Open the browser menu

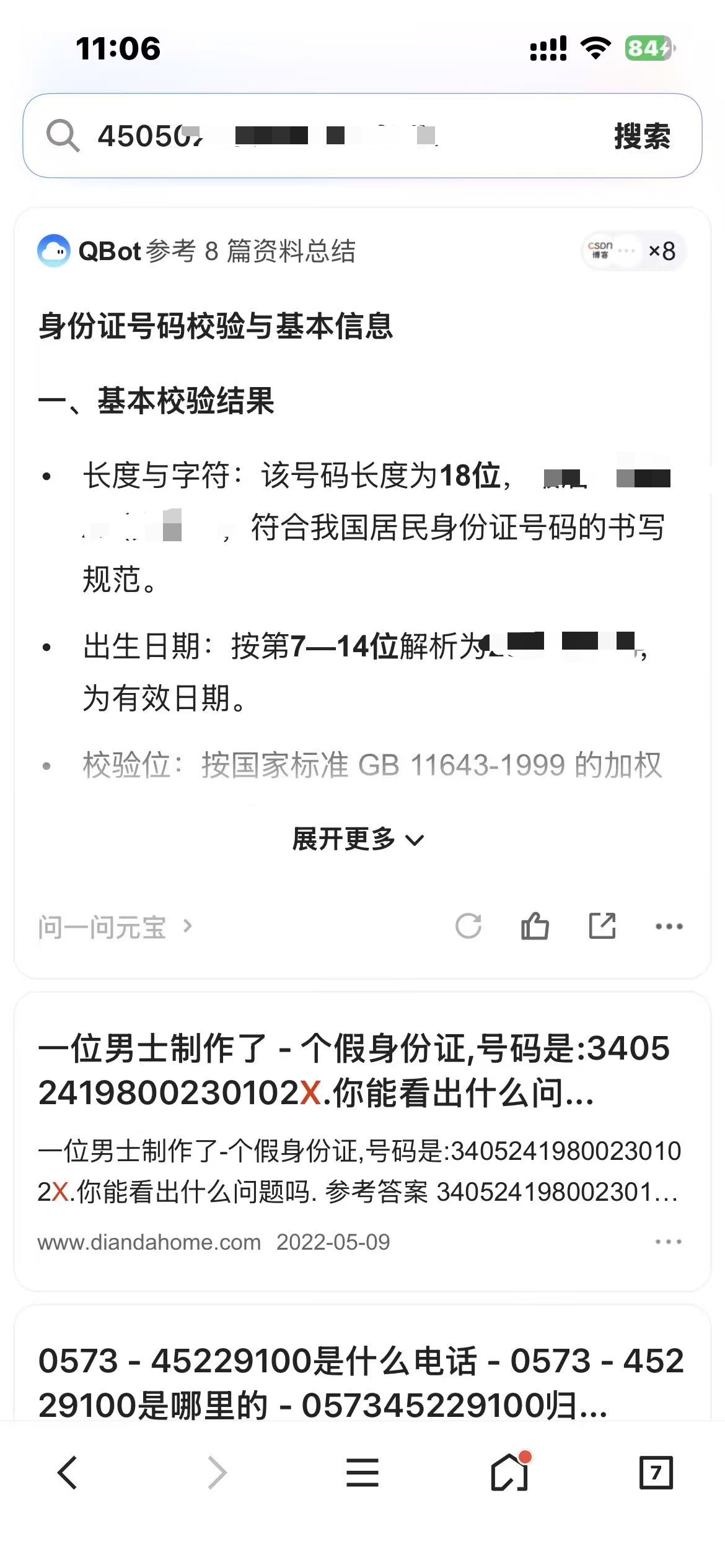tap(362, 1473)
